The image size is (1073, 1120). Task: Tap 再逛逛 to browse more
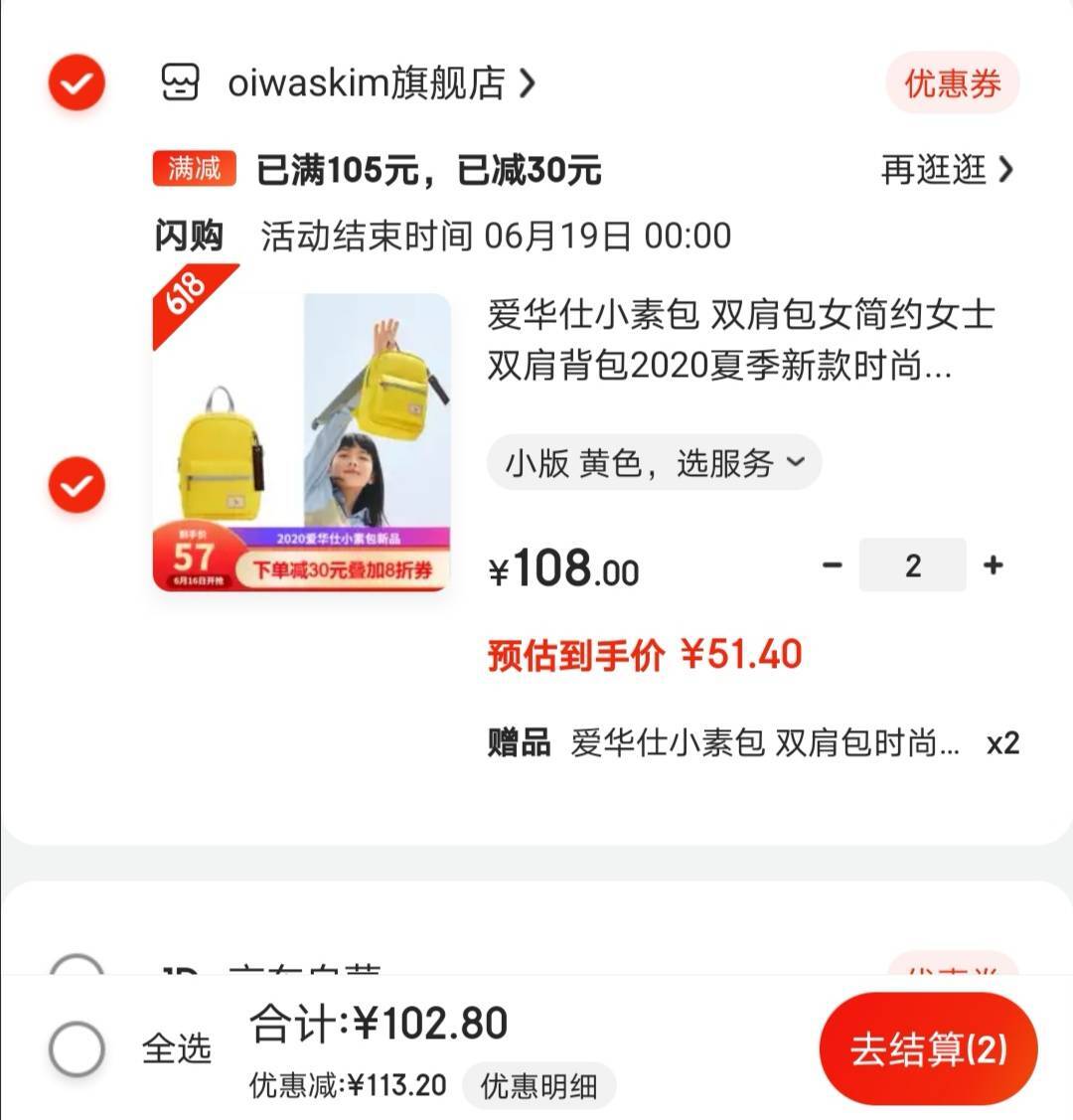click(946, 170)
